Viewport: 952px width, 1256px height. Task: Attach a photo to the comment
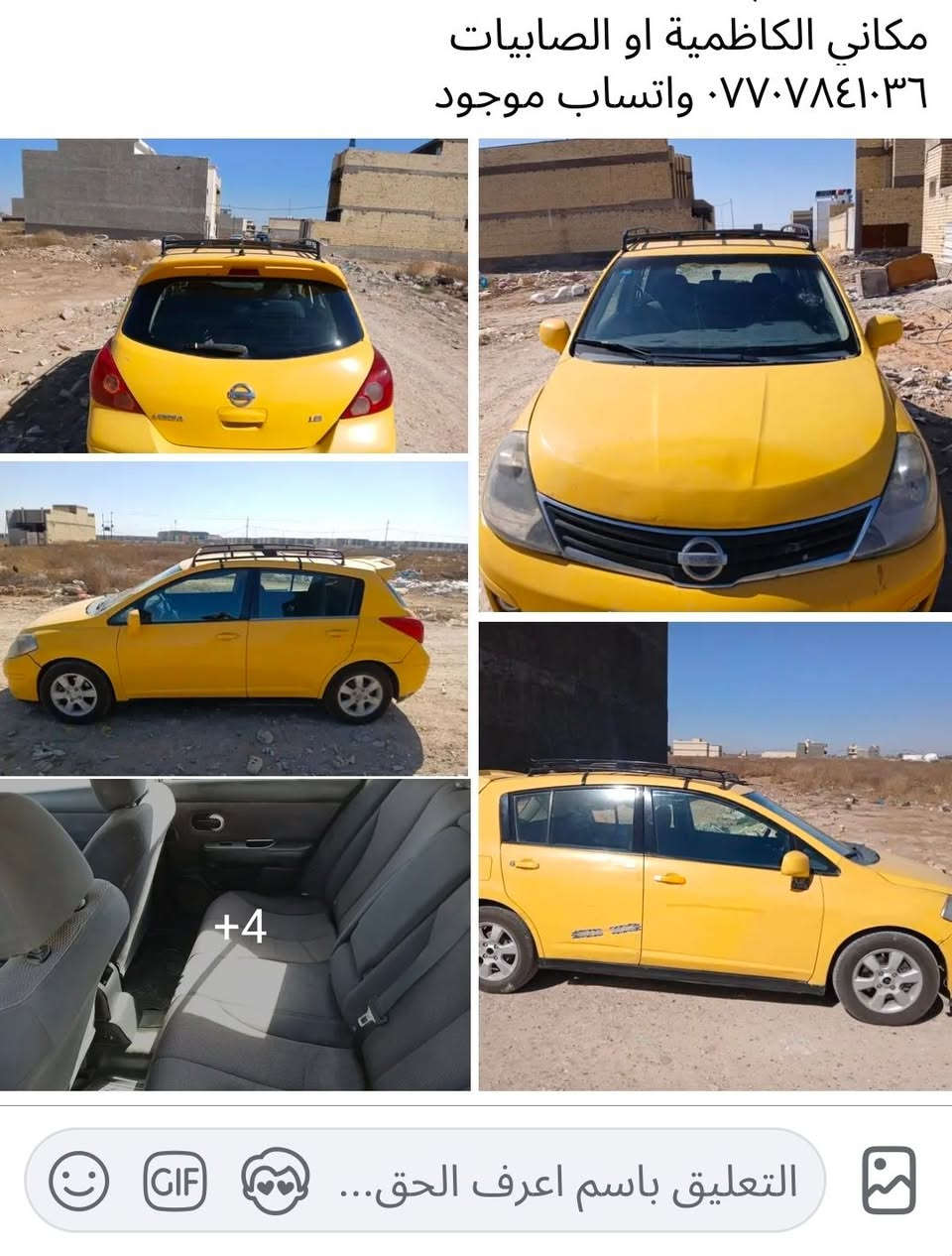pyautogui.click(x=889, y=1181)
